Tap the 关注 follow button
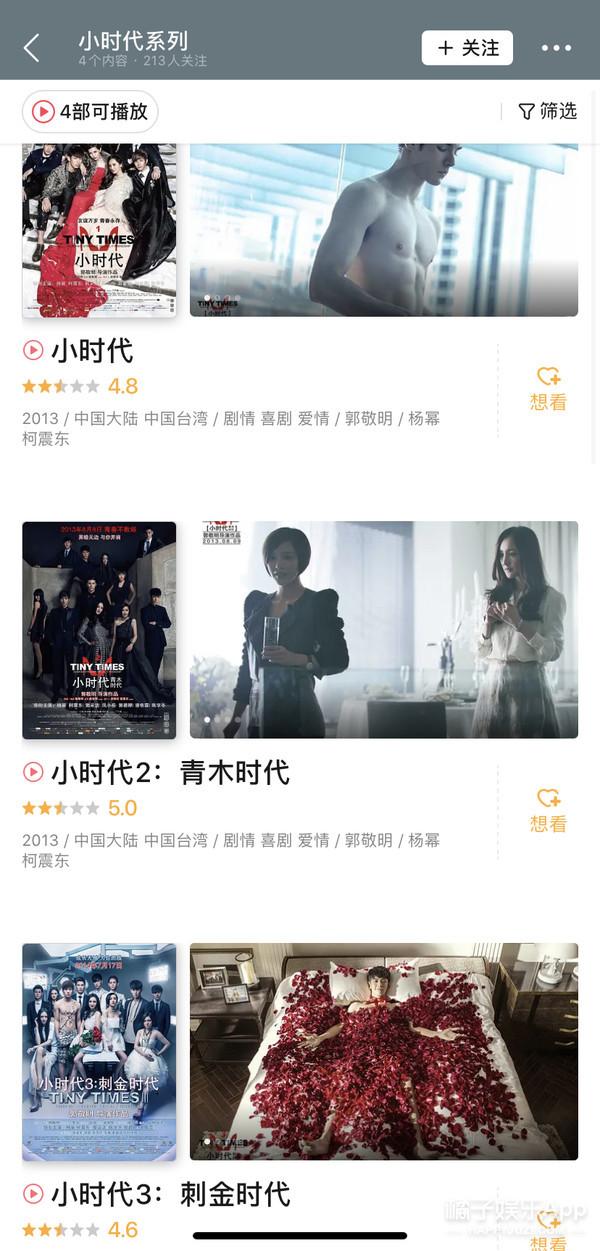The height and width of the screenshot is (1251, 600). 467,48
